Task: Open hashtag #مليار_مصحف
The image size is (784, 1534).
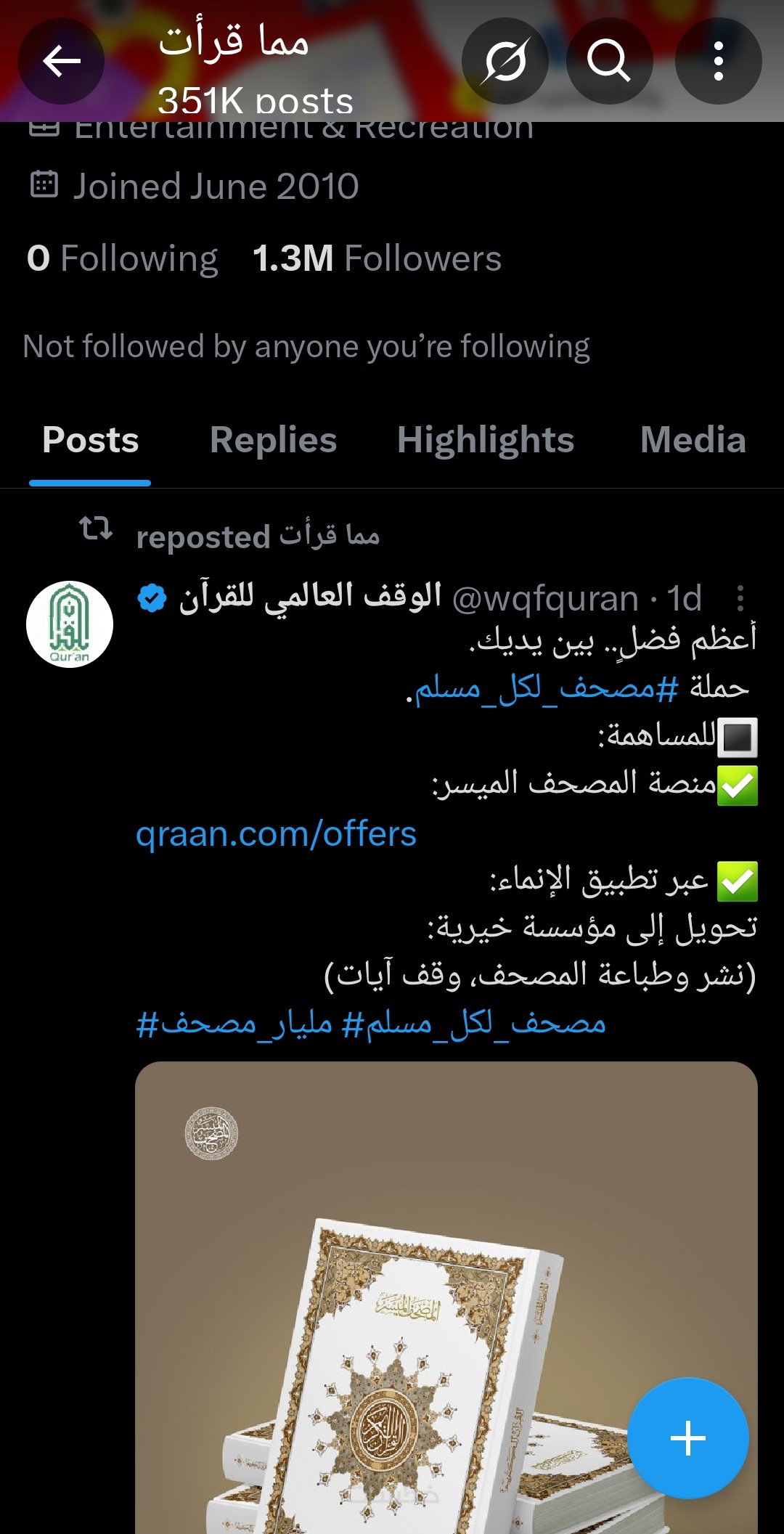Action: pyautogui.click(x=234, y=1024)
